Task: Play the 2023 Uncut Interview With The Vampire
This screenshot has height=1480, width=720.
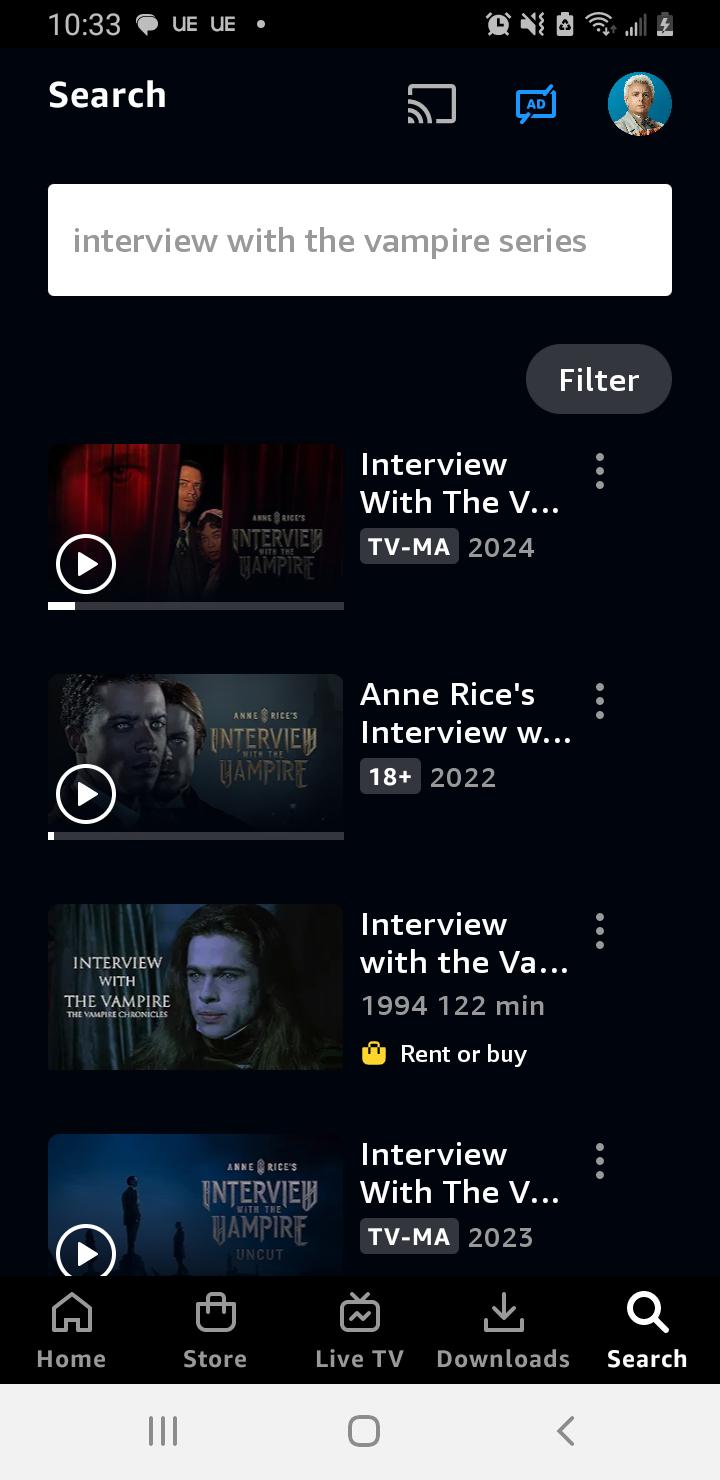Action: click(x=86, y=1250)
